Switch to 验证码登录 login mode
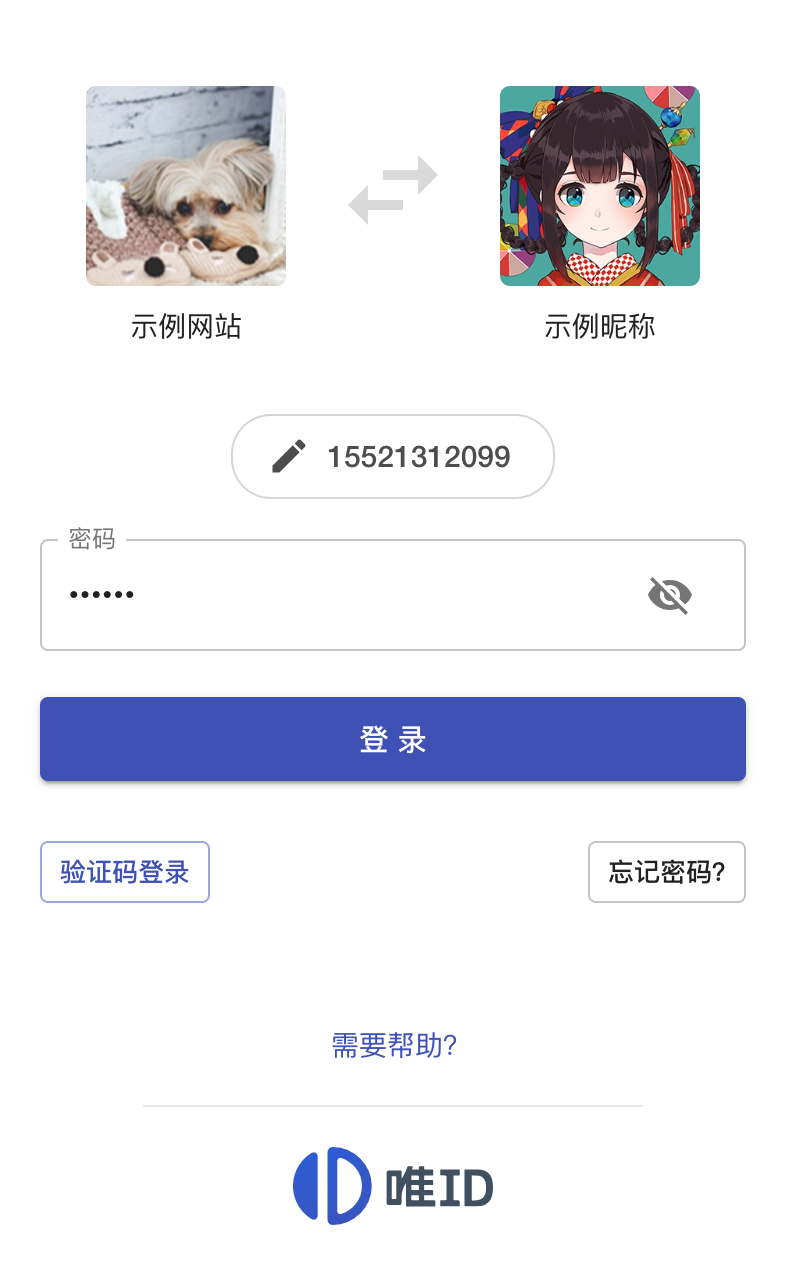The image size is (786, 1284). tap(124, 871)
